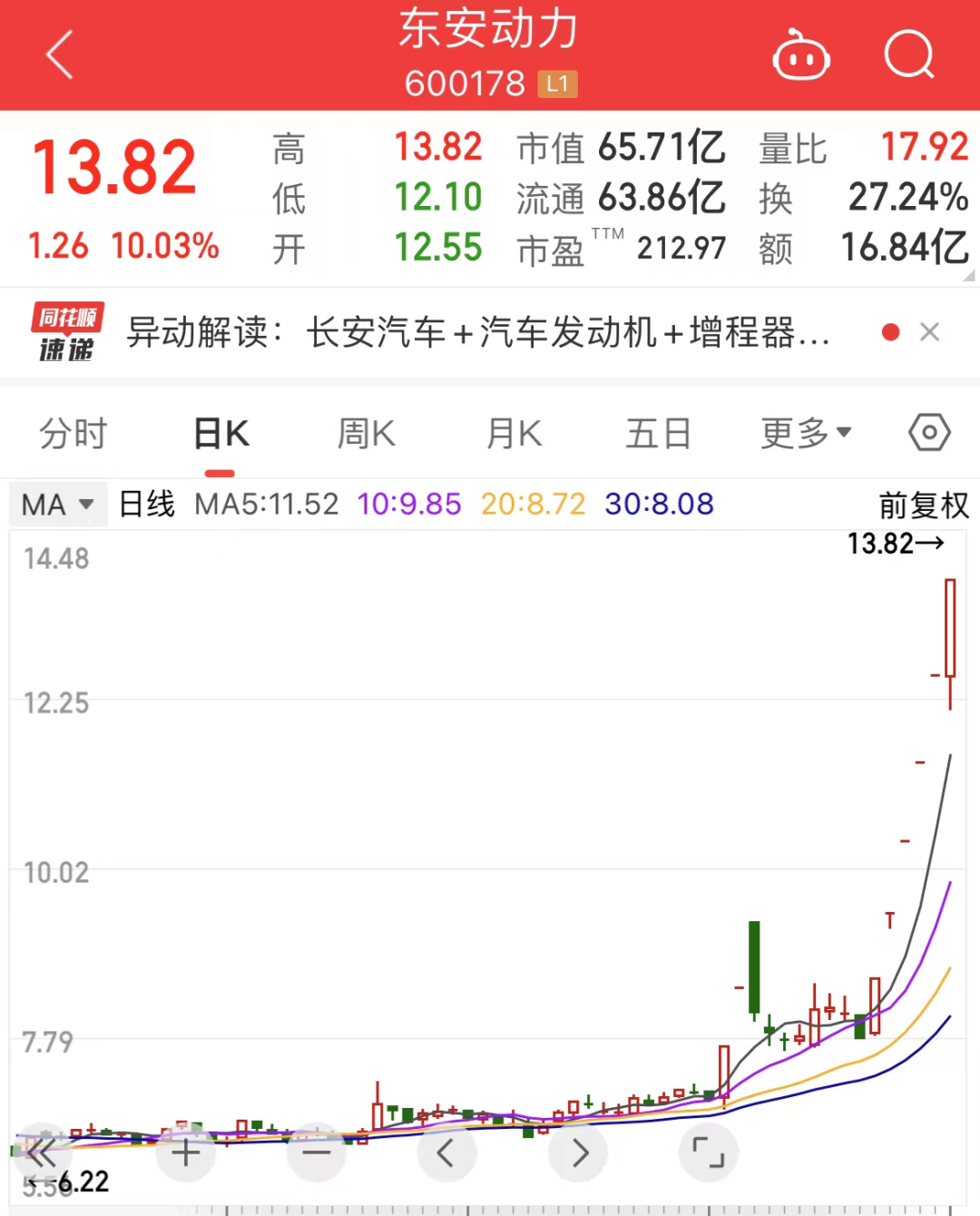This screenshot has height=1216, width=980.
Task: Zoom out the K-line chart
Action: [317, 1153]
